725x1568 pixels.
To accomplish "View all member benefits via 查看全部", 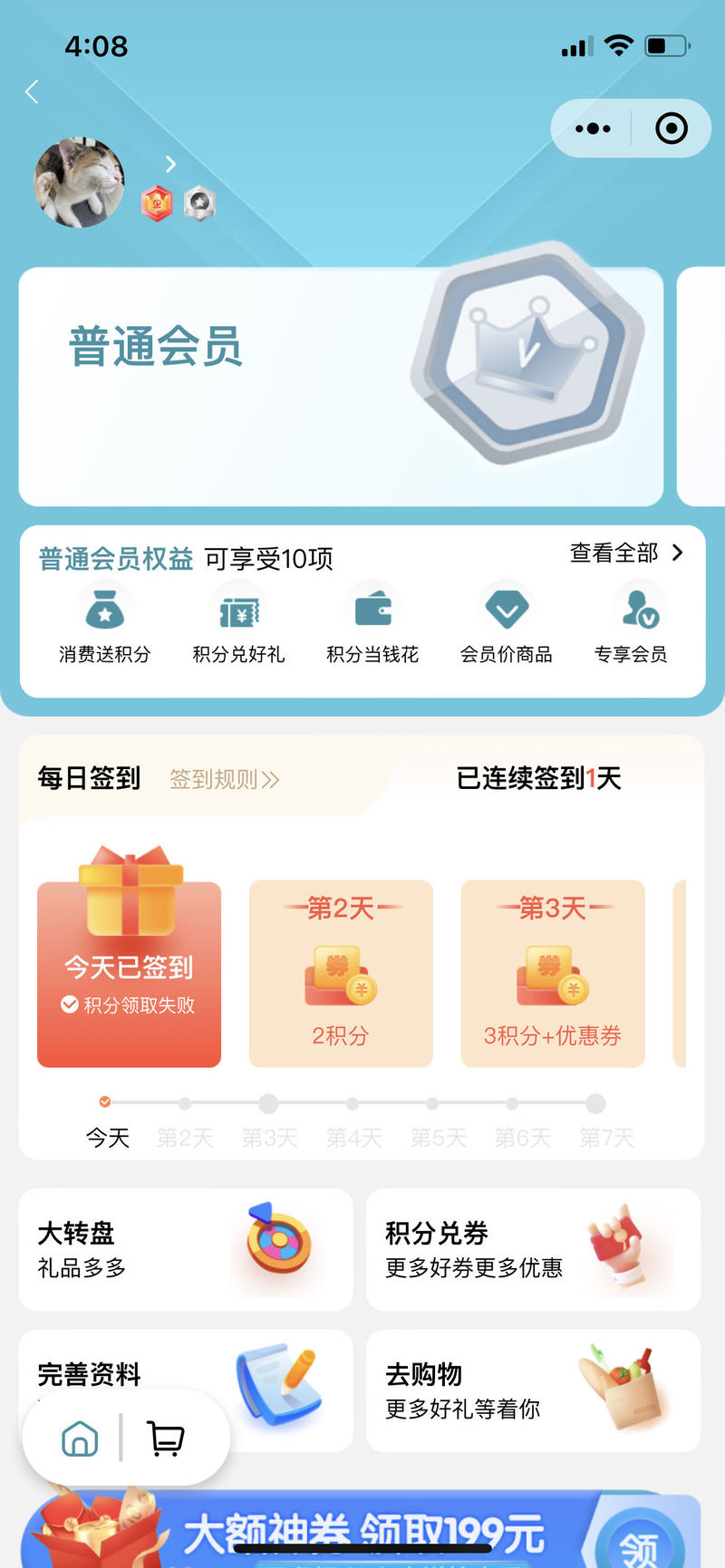I will (x=625, y=553).
